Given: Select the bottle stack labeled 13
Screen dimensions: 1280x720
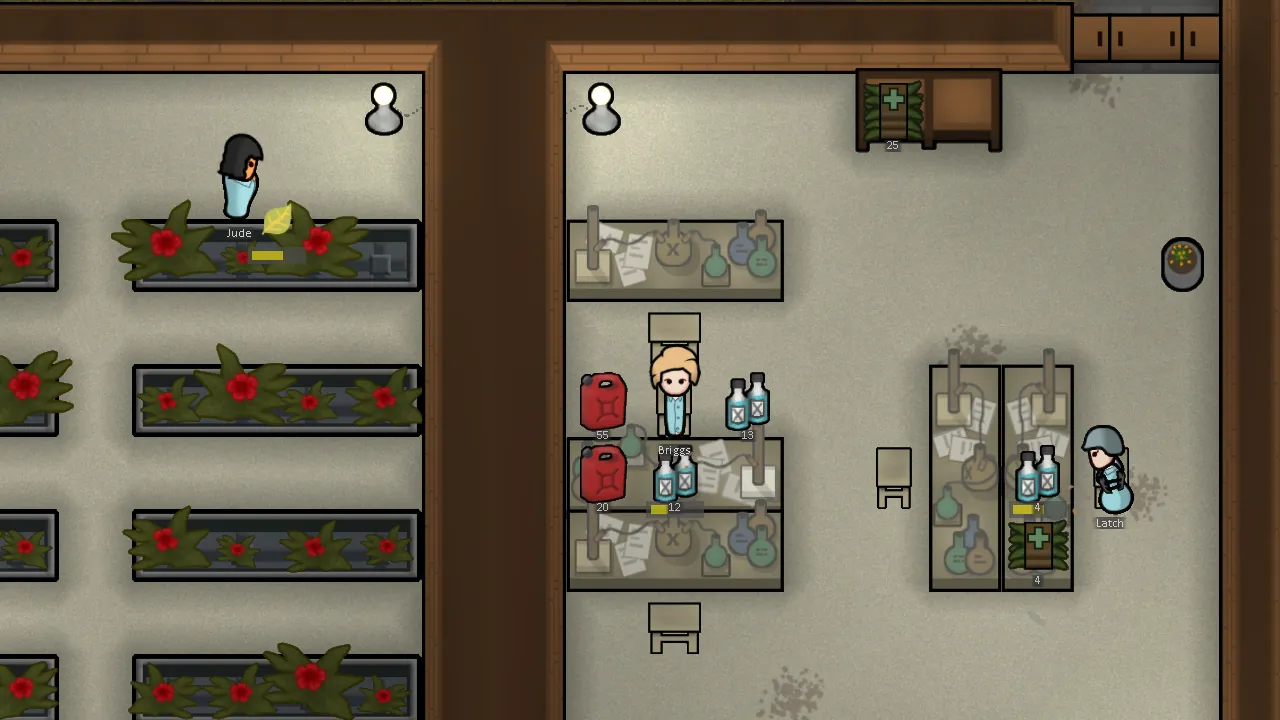Looking at the screenshot, I should [x=747, y=402].
